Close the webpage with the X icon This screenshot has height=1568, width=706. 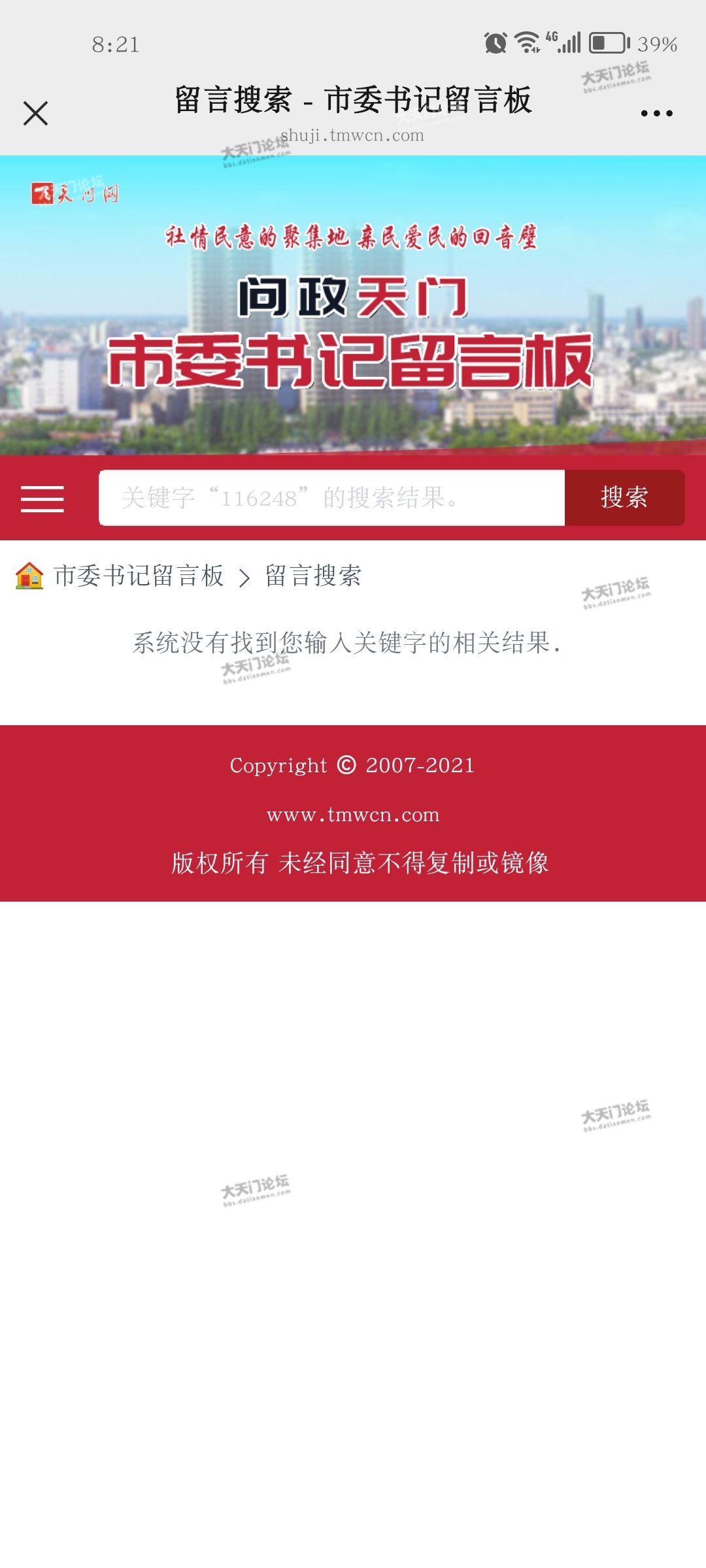click(x=35, y=113)
